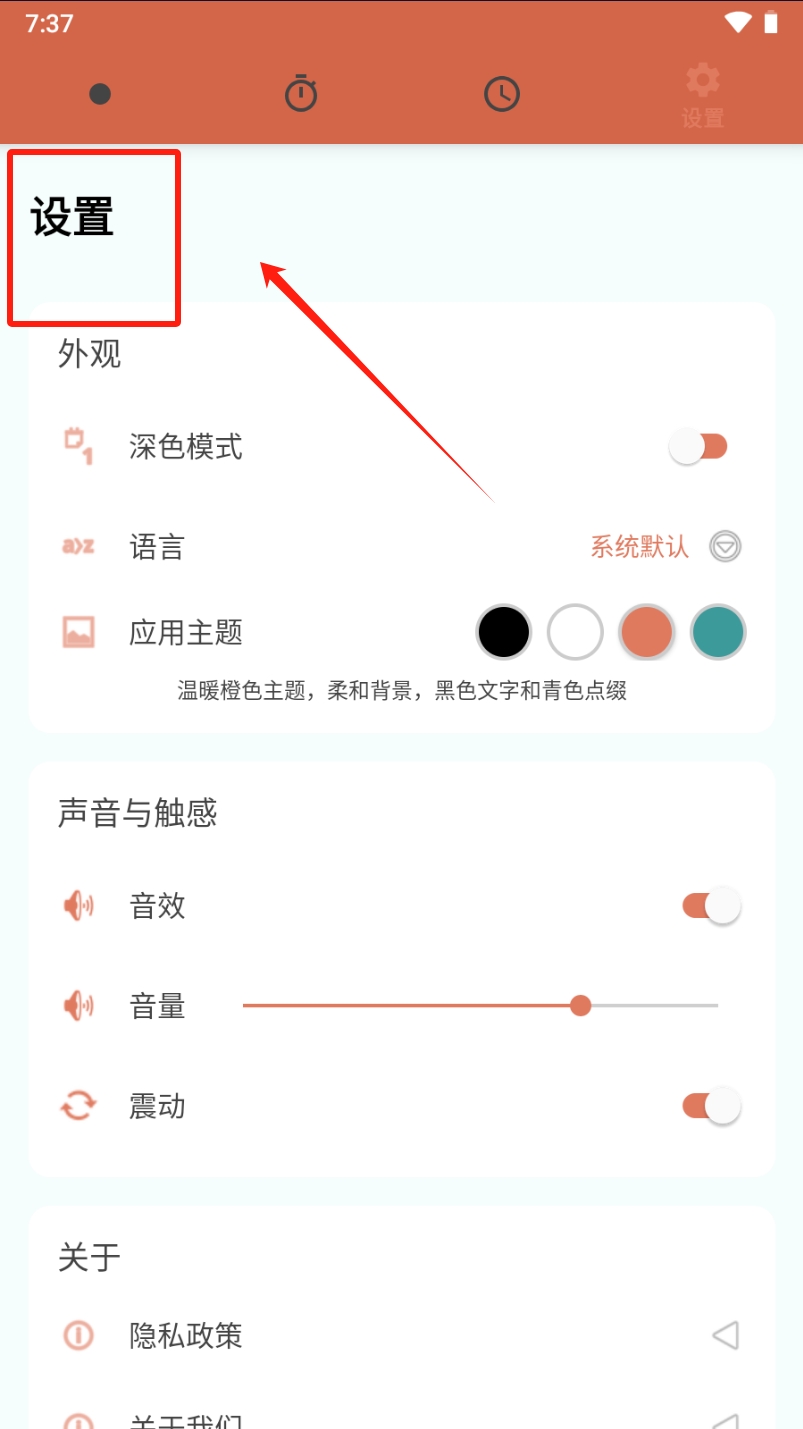This screenshot has height=1429, width=803.
Task: Disable the 震动 switch
Action: (x=711, y=1106)
